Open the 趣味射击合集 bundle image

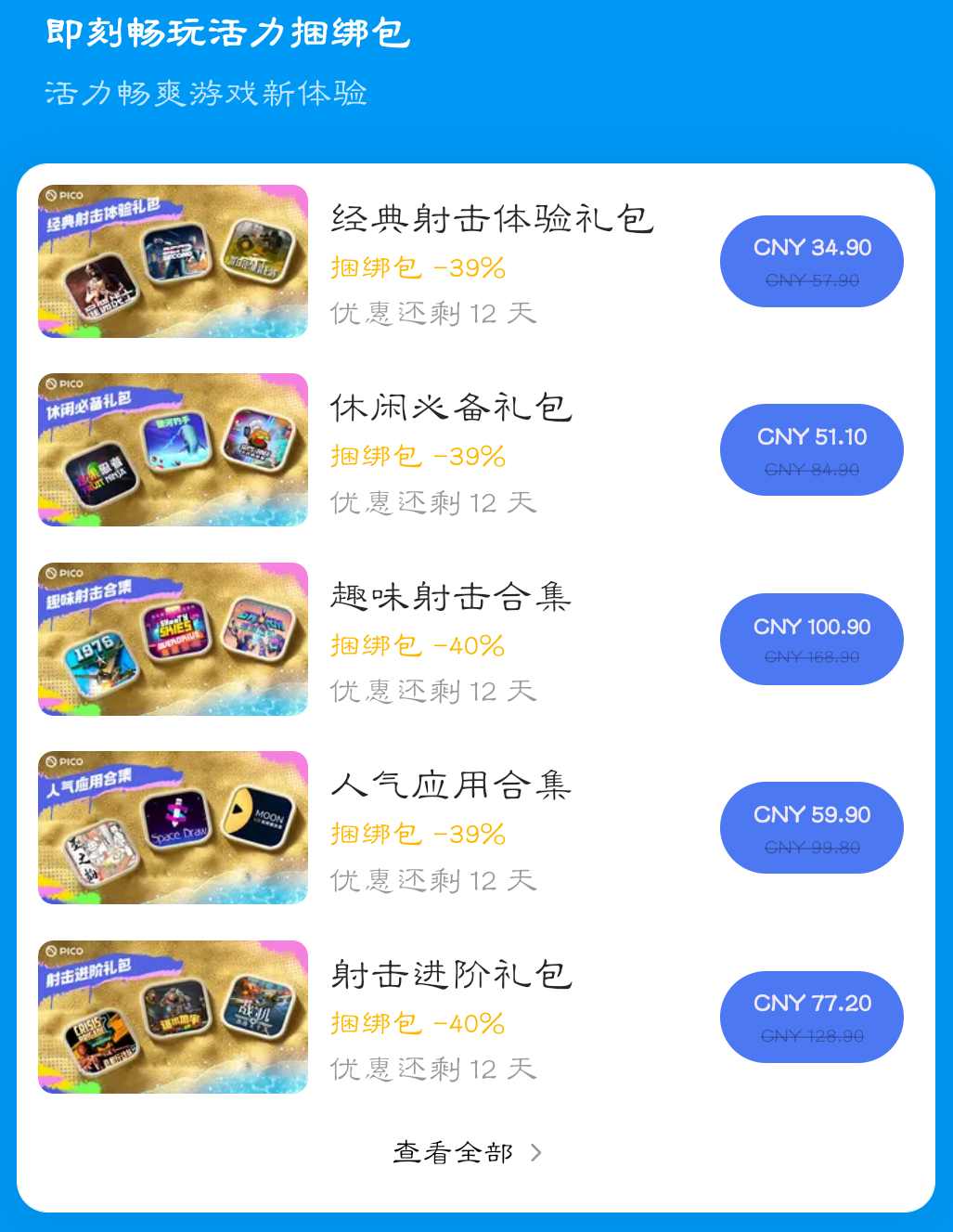(173, 639)
